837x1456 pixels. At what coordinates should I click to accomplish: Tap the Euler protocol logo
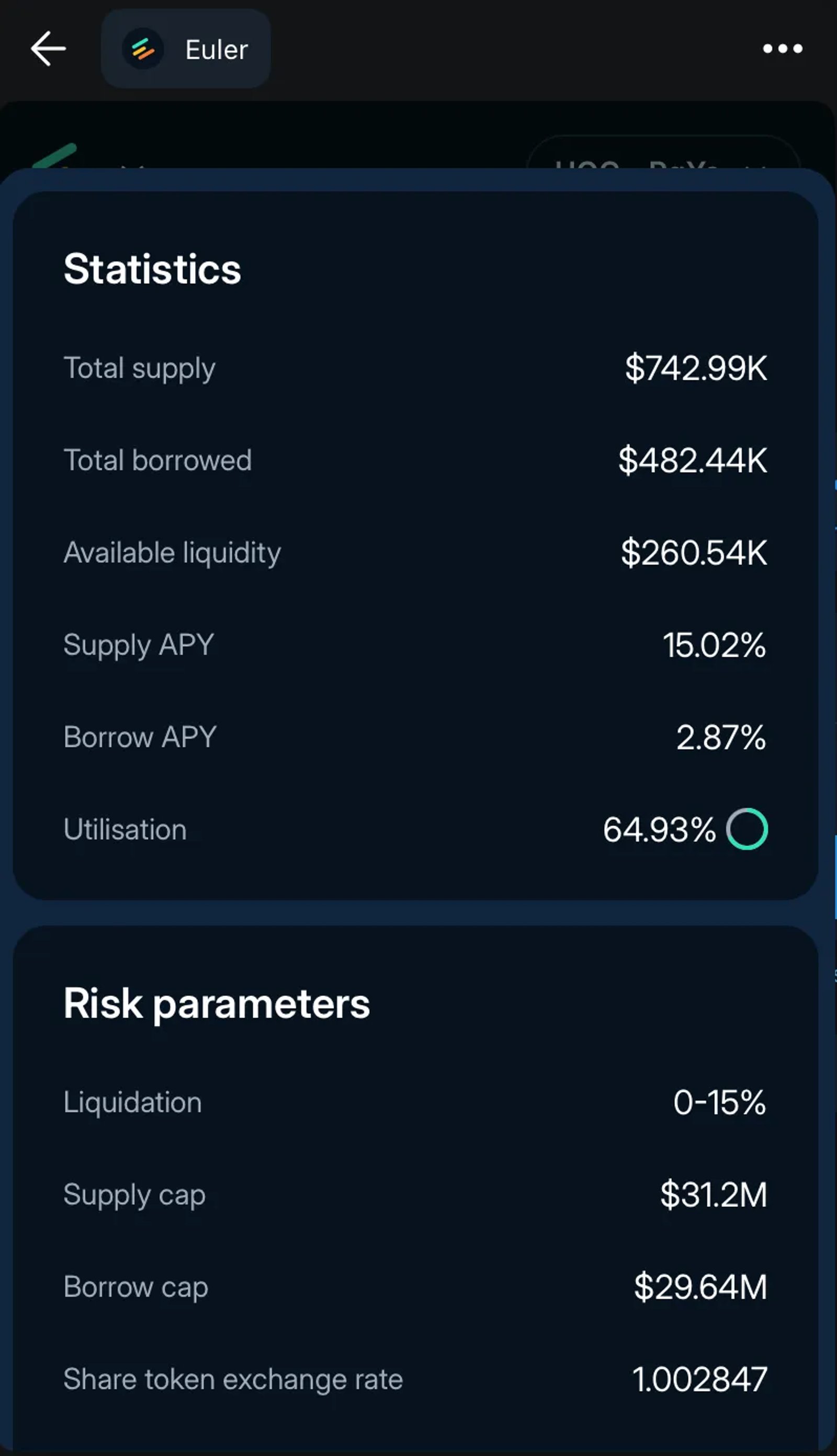pos(143,49)
